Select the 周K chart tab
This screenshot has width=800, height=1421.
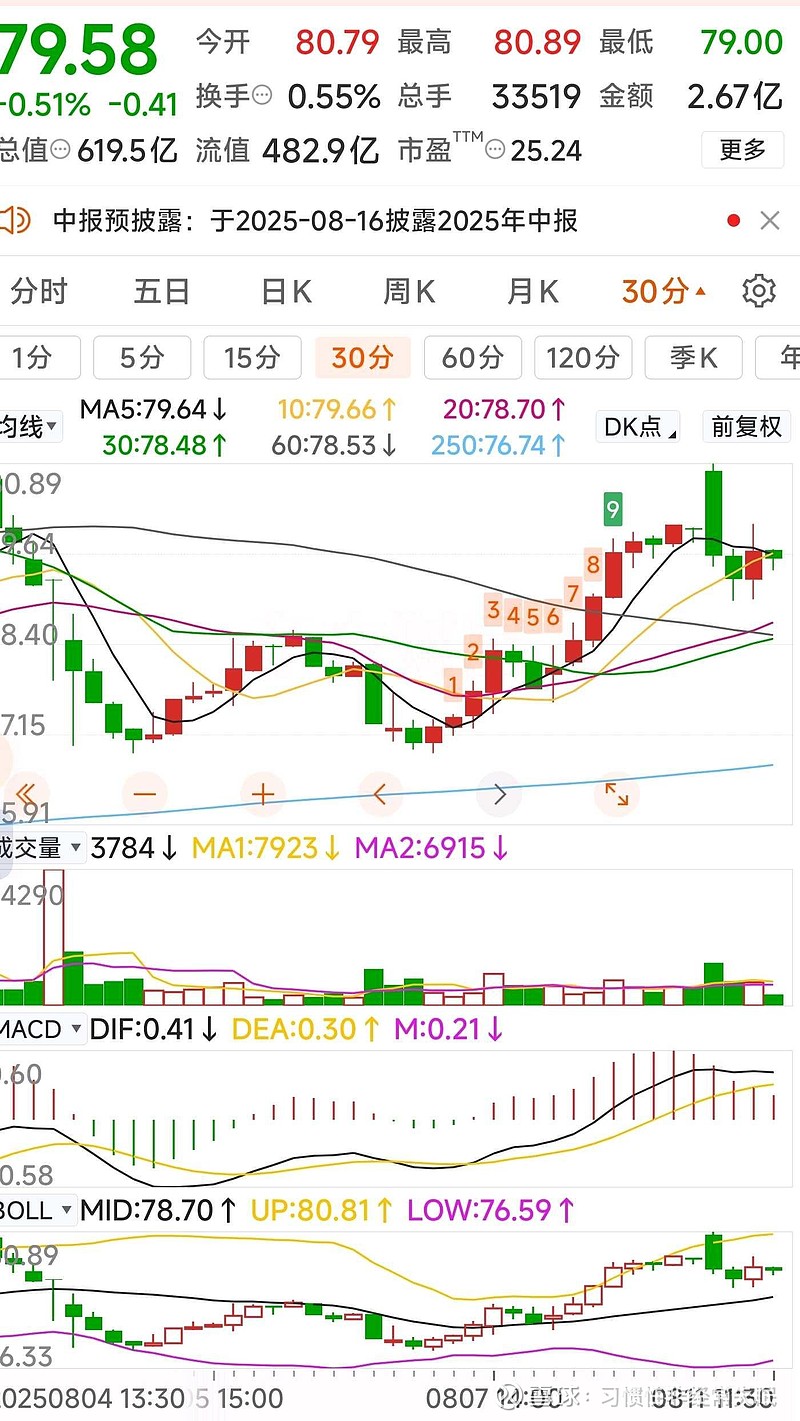[409, 292]
